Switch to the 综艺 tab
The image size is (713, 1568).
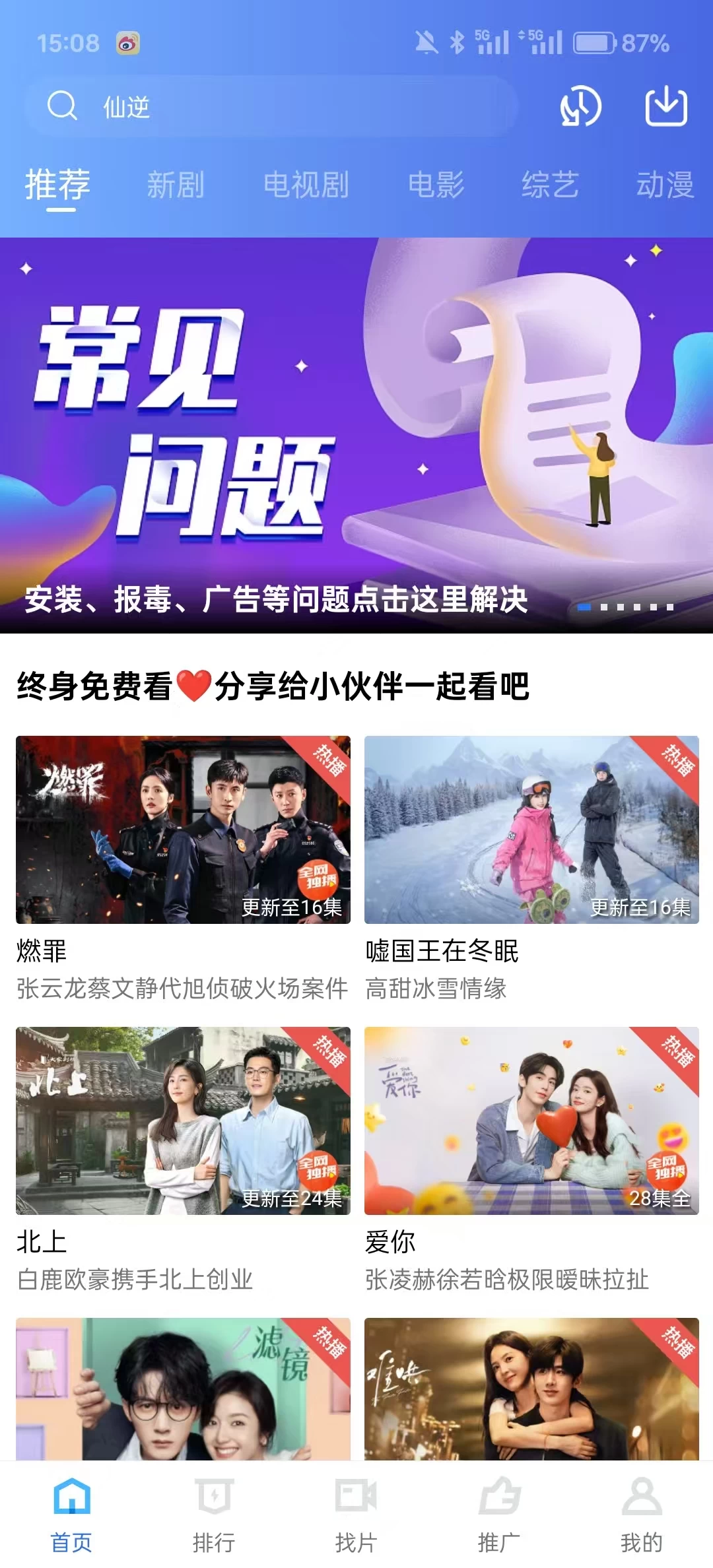click(550, 185)
